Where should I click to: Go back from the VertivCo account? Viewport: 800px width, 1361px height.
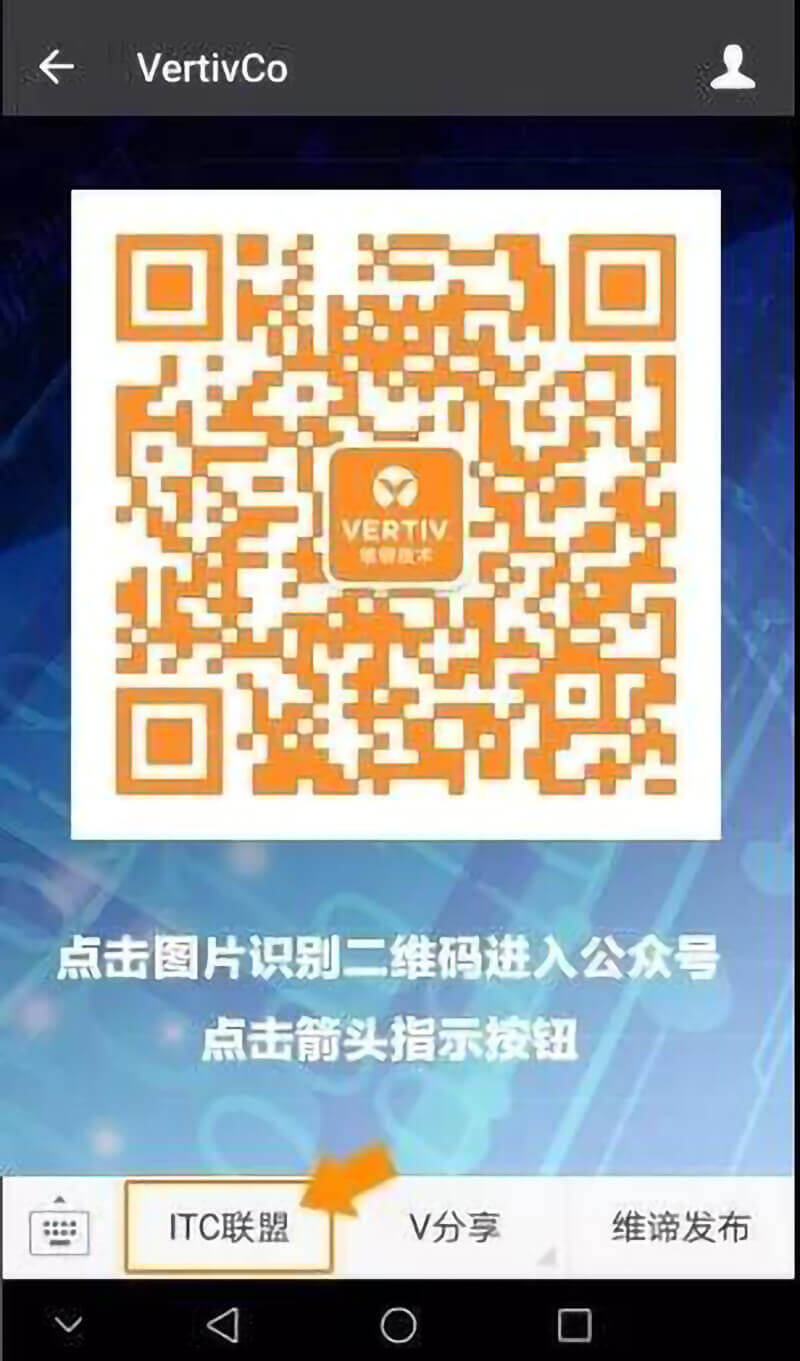click(56, 67)
